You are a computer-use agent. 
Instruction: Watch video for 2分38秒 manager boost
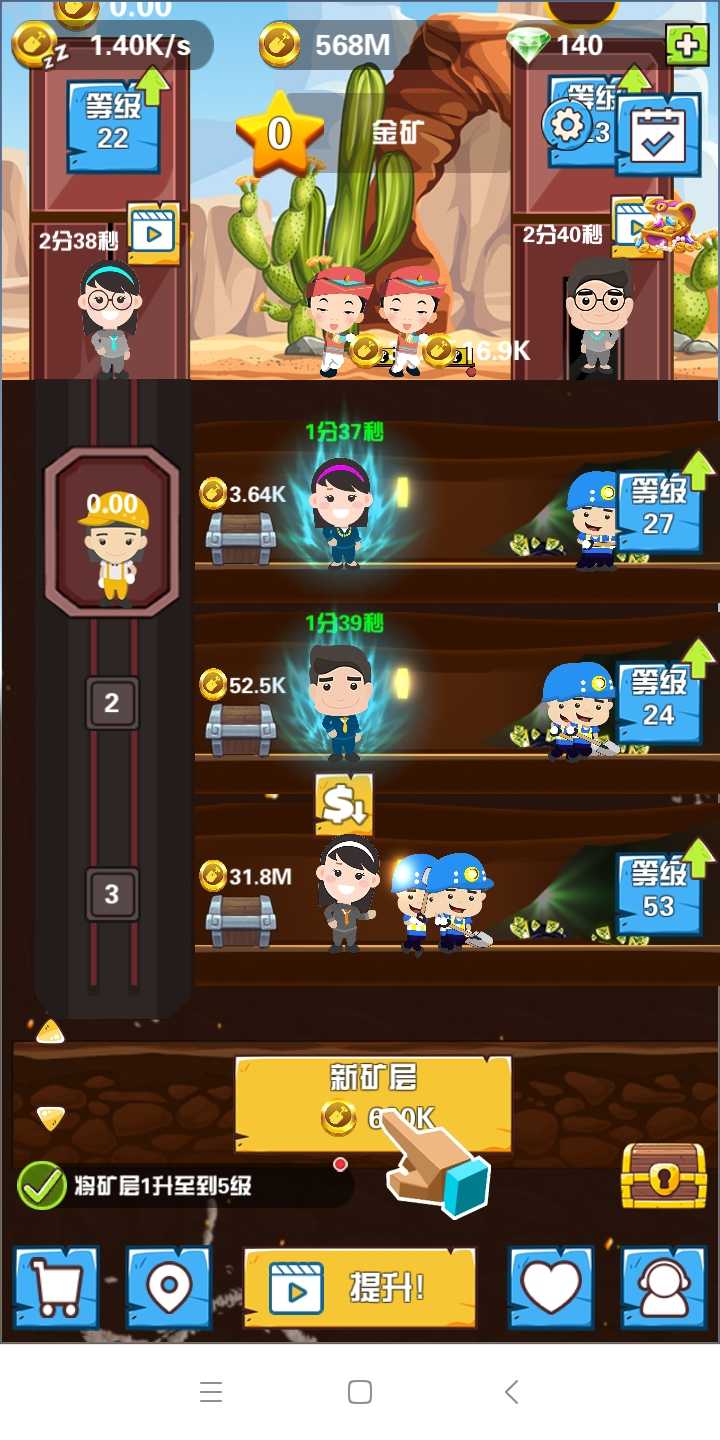153,234
